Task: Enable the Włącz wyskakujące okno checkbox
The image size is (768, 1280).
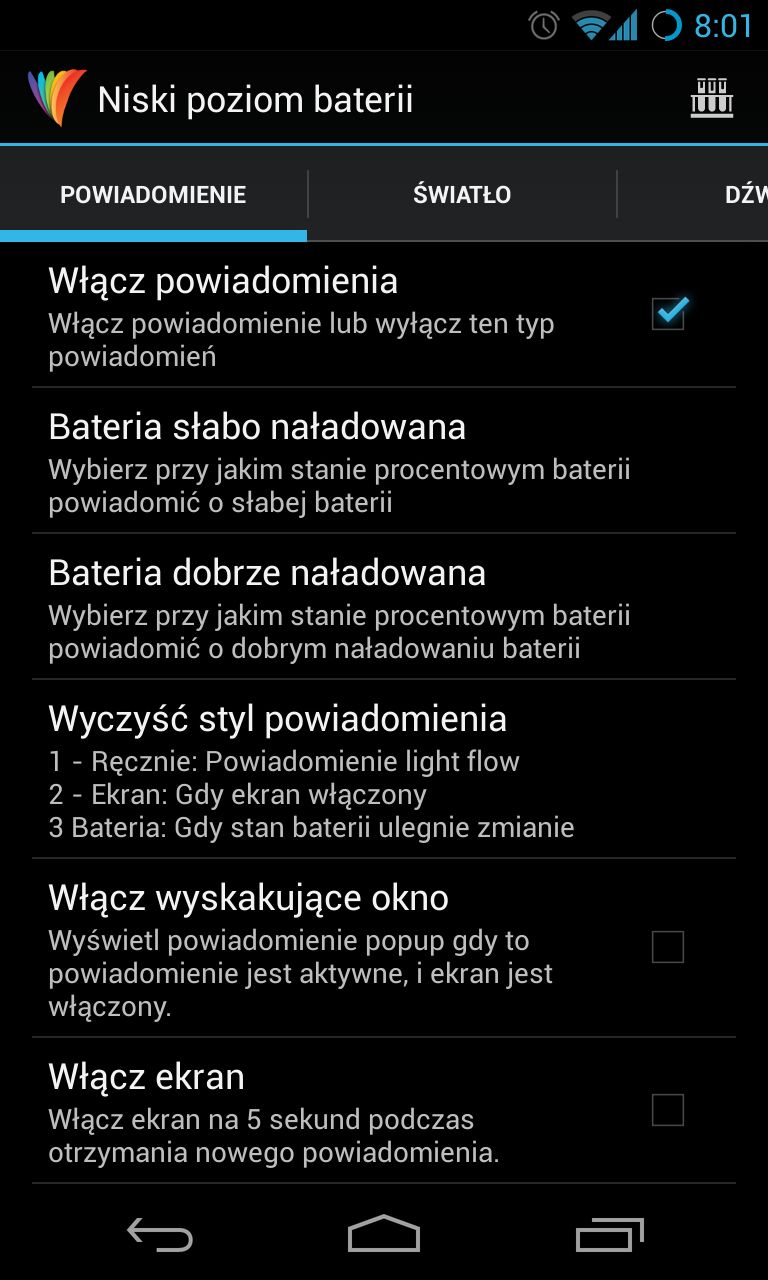Action: 668,946
